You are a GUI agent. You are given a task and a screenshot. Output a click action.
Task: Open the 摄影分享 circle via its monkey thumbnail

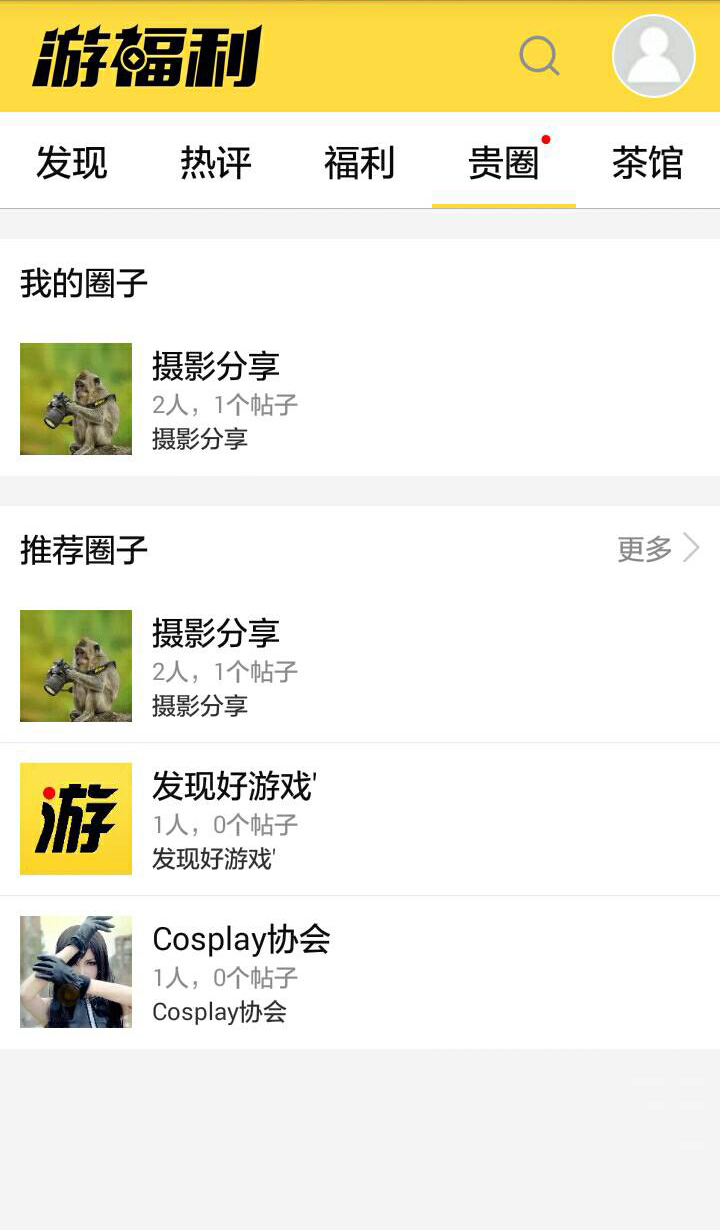75,399
